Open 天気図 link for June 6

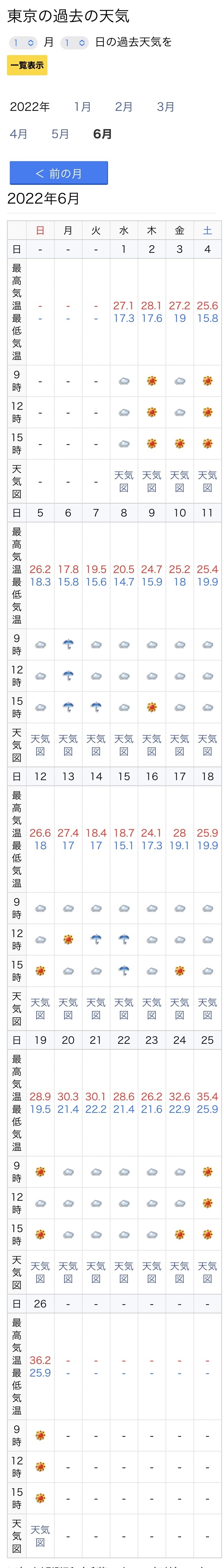pyautogui.click(x=68, y=745)
